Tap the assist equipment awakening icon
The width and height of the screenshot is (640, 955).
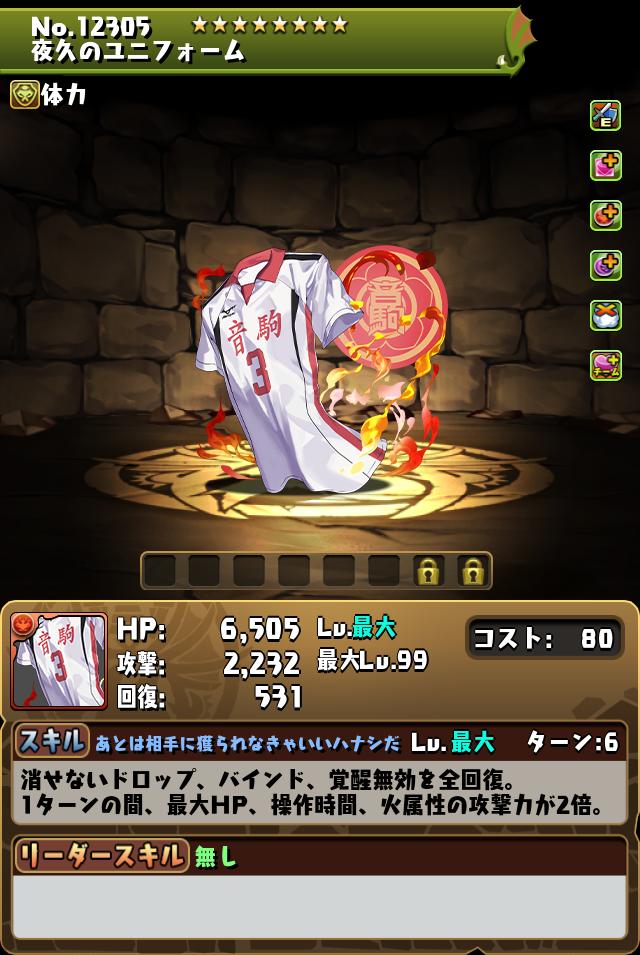click(605, 115)
